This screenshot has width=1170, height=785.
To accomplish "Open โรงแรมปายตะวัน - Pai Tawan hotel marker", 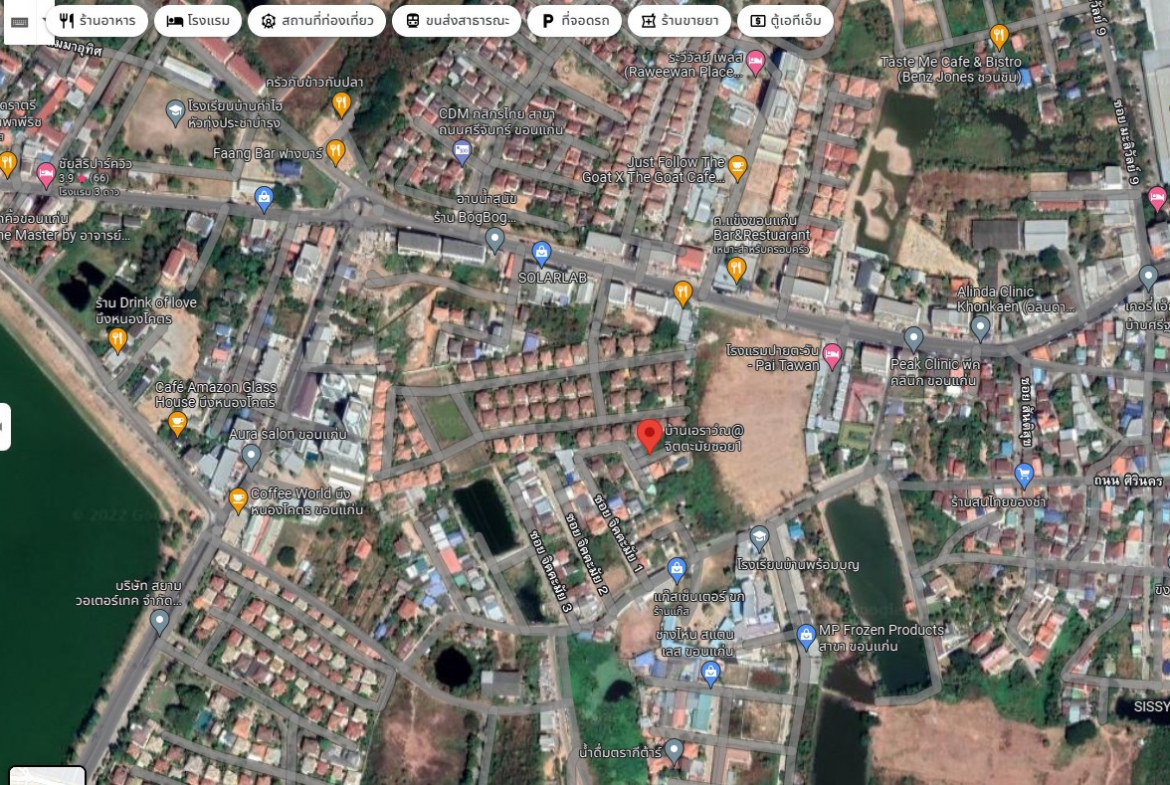I will tap(832, 355).
